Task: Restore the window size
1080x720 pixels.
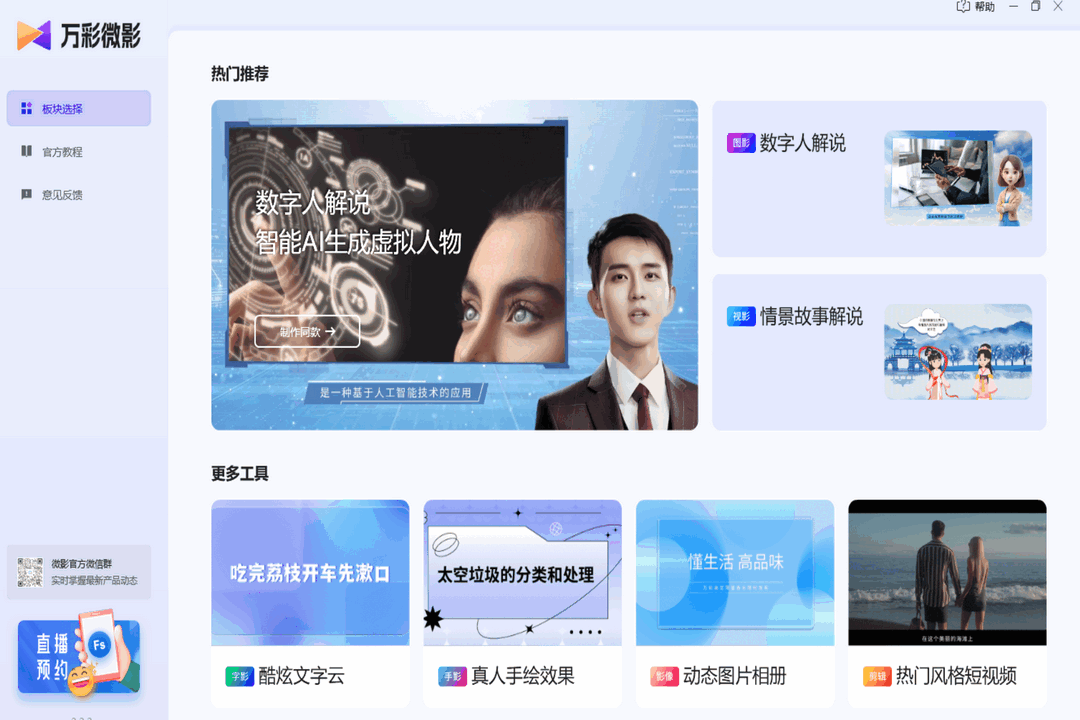Action: point(1036,7)
